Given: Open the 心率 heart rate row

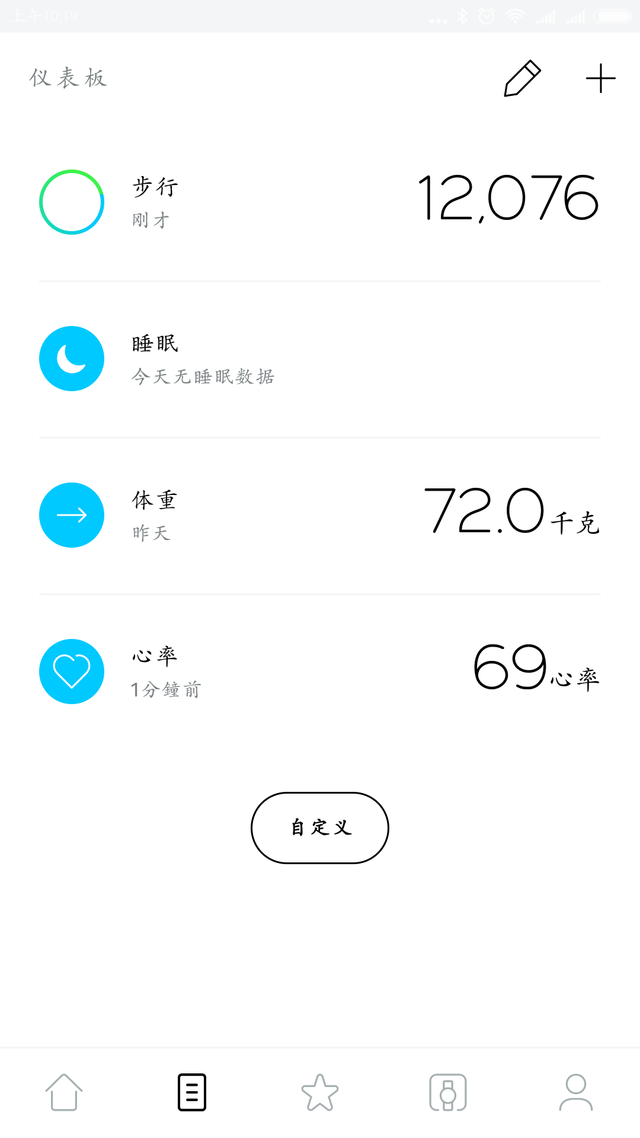Looking at the screenshot, I should point(320,671).
